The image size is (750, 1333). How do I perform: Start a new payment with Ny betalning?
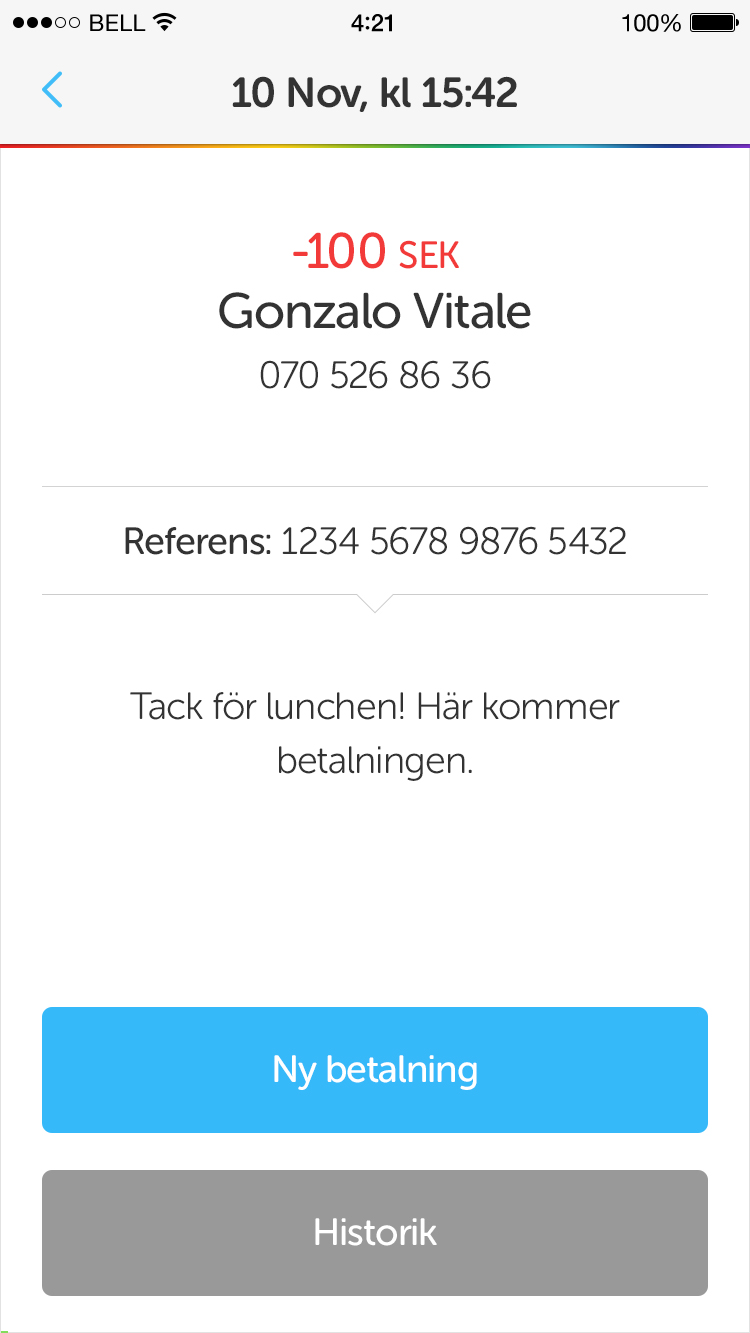[375, 1070]
